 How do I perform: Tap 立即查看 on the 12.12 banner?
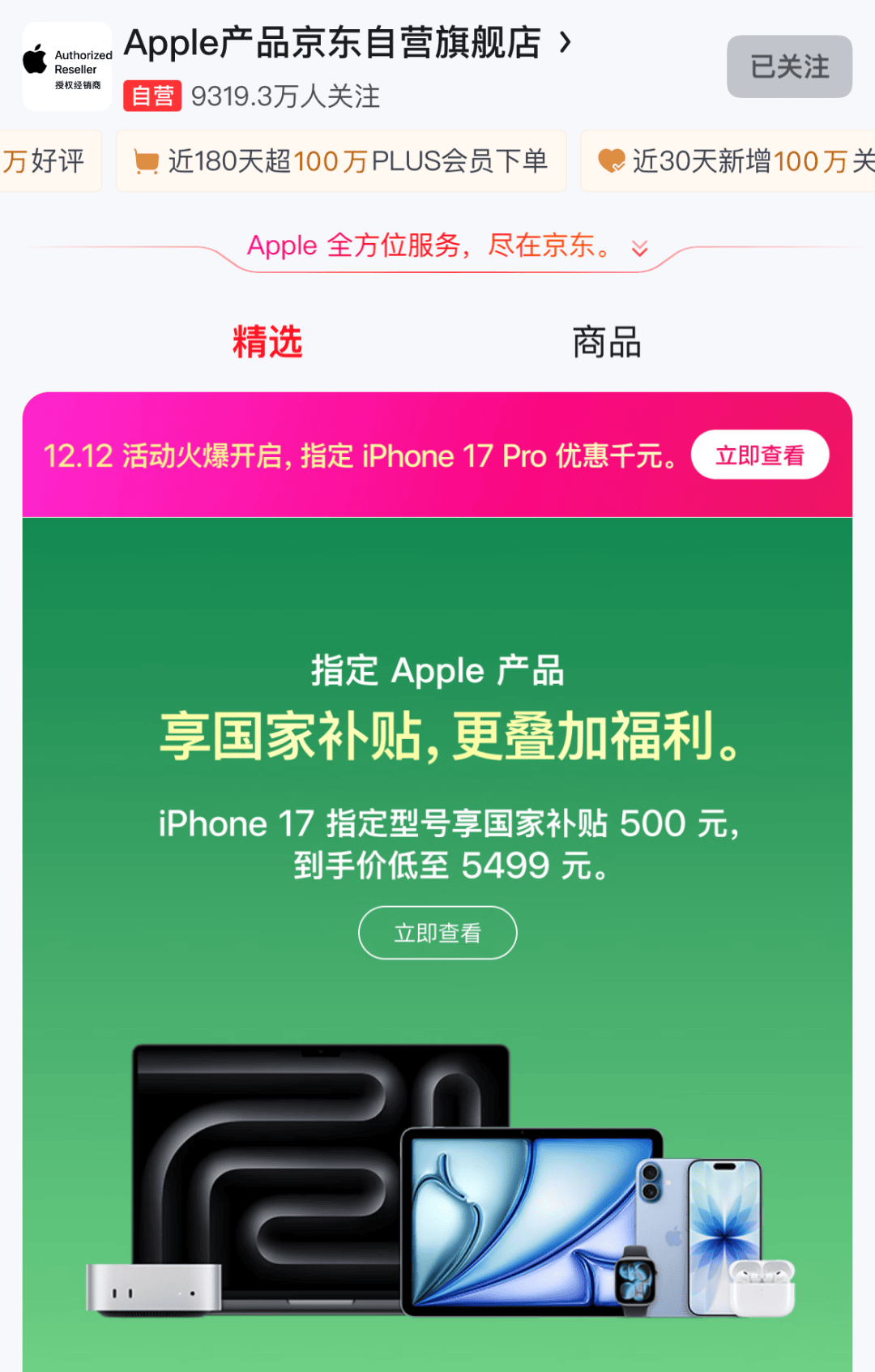point(759,455)
